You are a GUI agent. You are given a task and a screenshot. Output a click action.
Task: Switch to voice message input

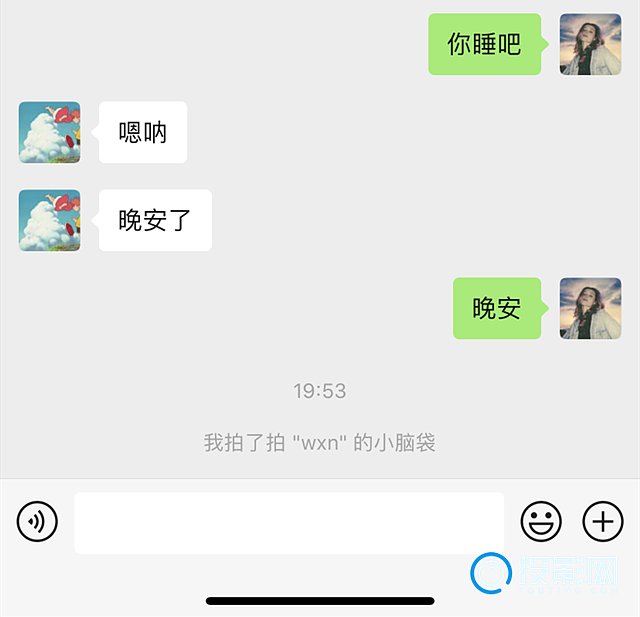pyautogui.click(x=38, y=521)
